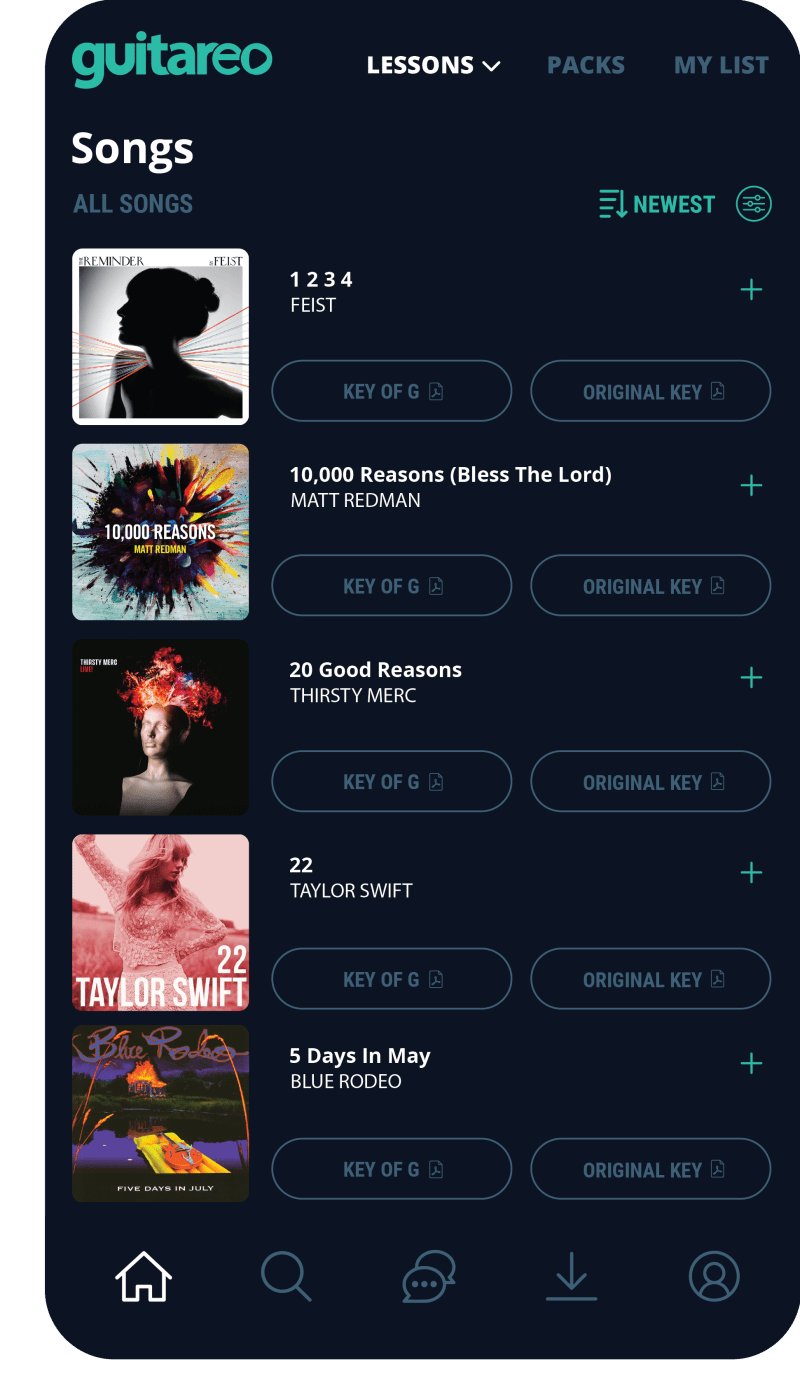Open the filter settings icon
This screenshot has width=800, height=1390.
[754, 204]
